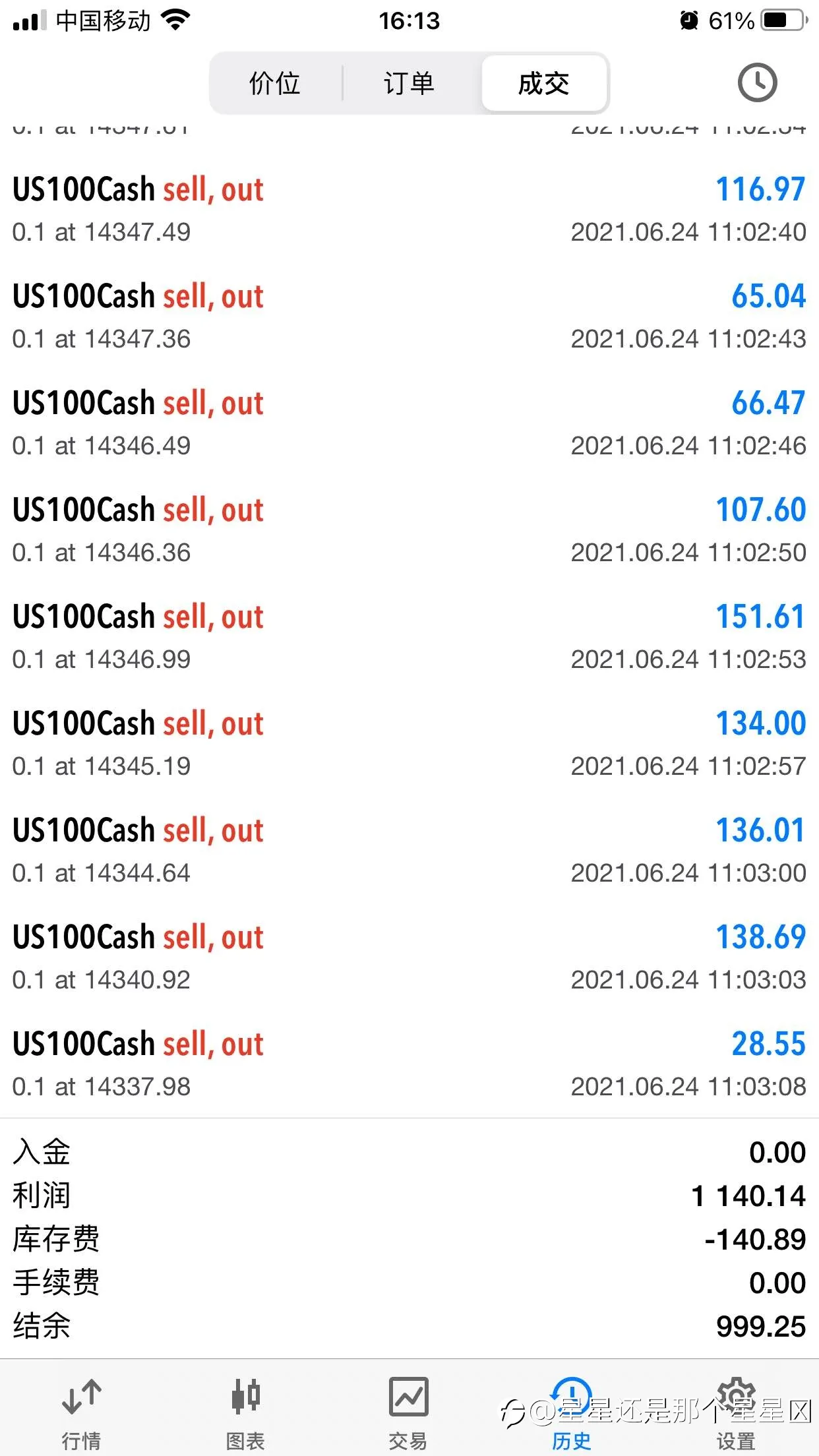
Task: Open the deal with profit 107.60
Action: [x=409, y=530]
